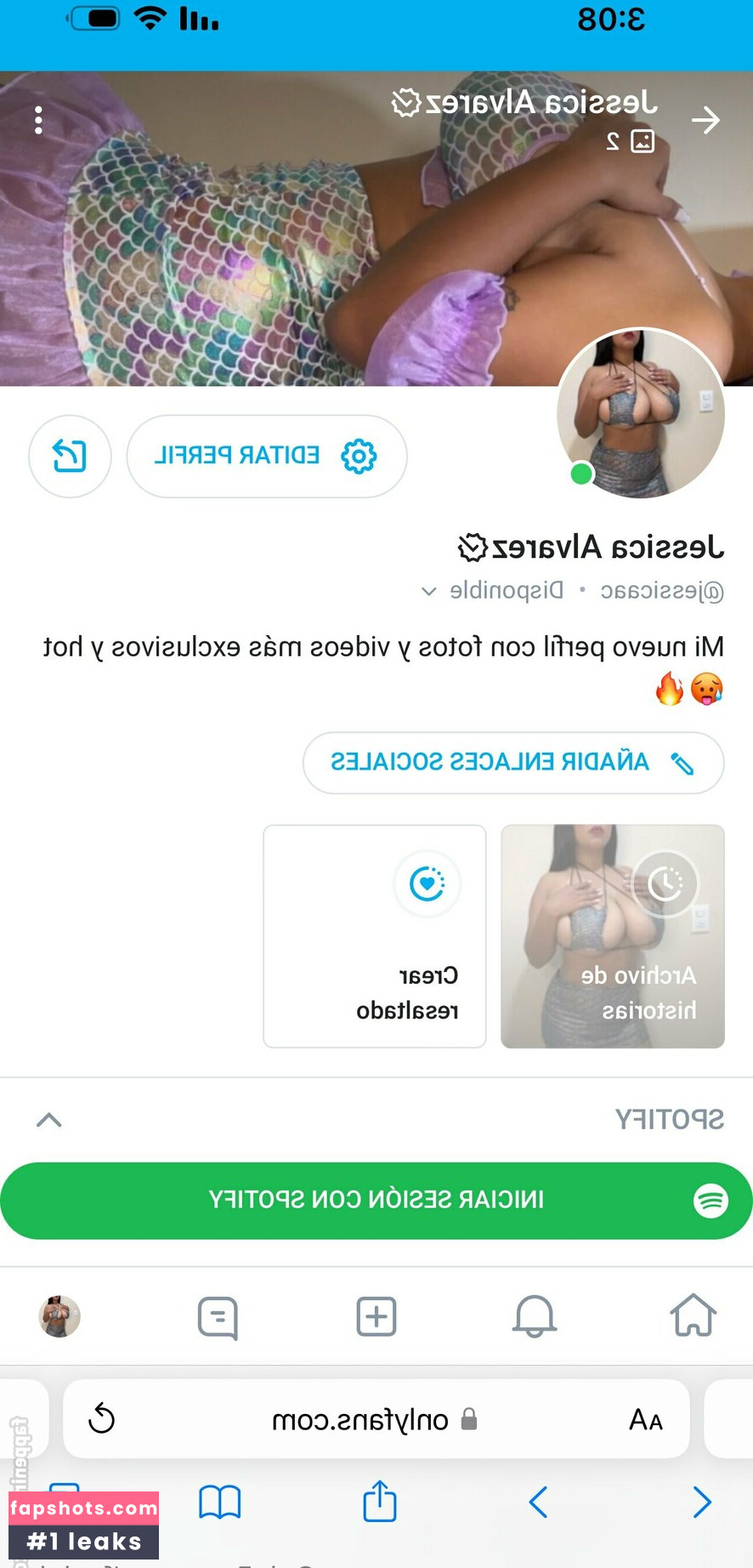This screenshot has height=1568, width=753.
Task: Create a new post with plus icon
Action: 376,1316
